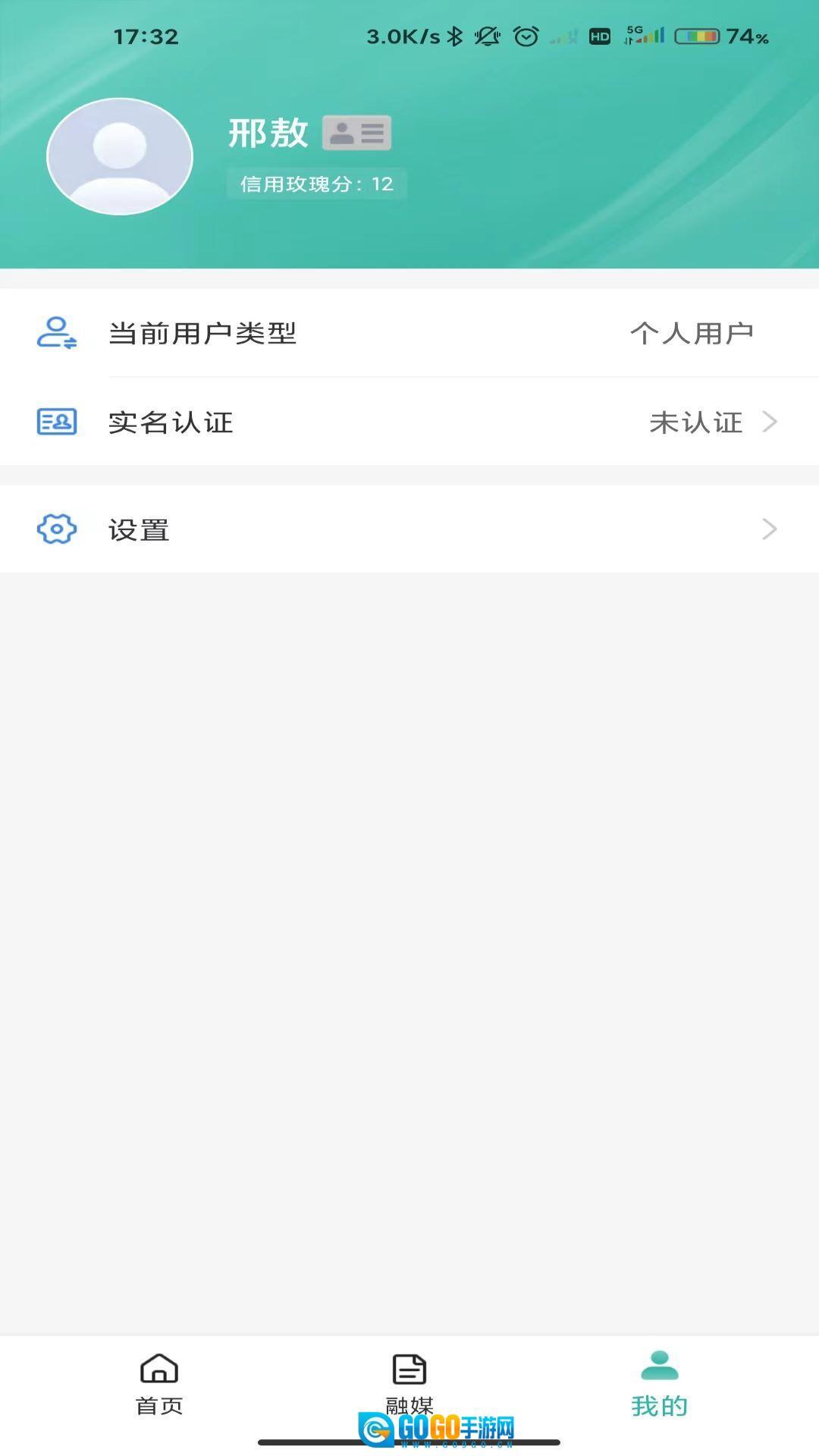Open the profile avatar picture
This screenshot has height=1456, width=819.
coord(120,156)
